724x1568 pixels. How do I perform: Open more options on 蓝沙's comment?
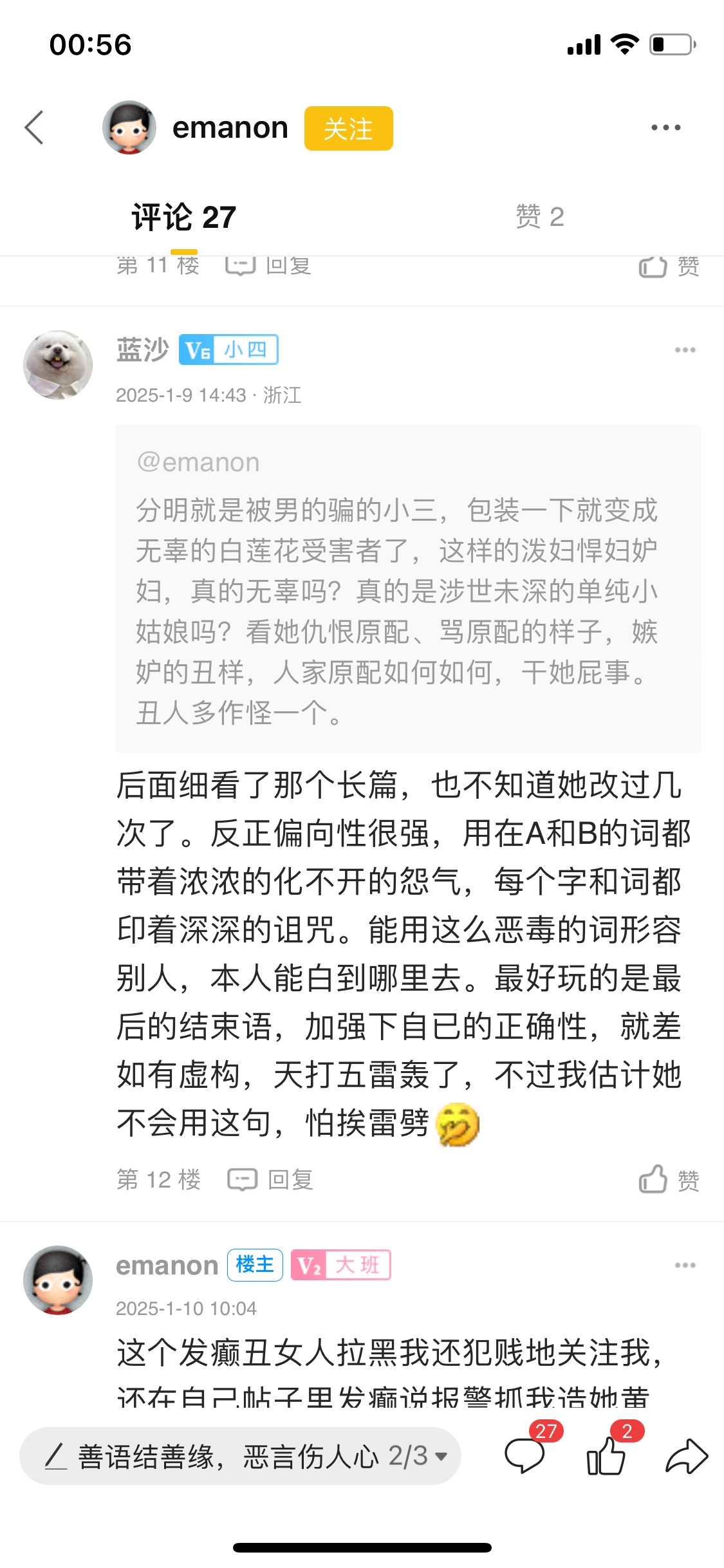(x=685, y=350)
